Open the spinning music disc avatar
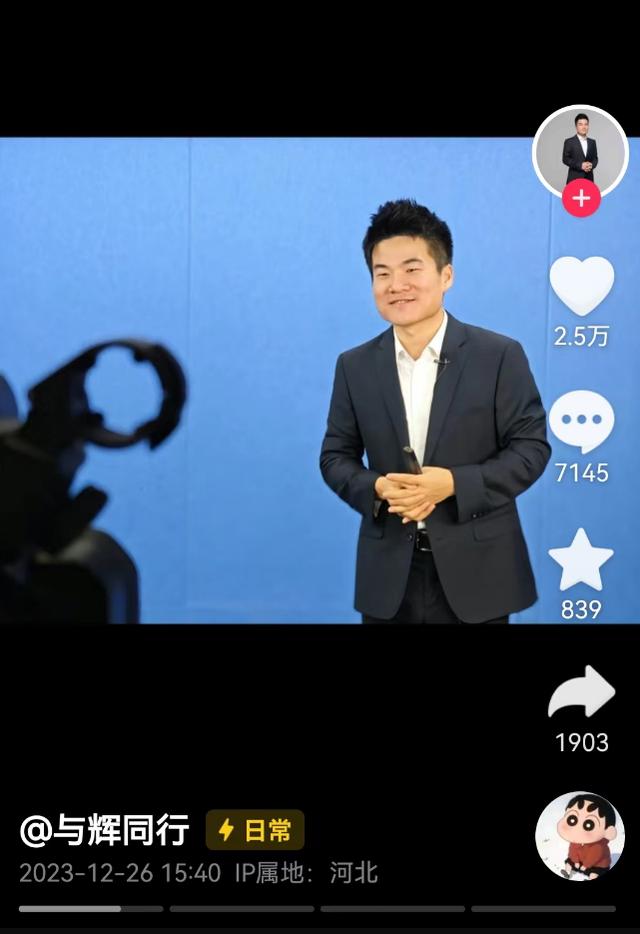This screenshot has width=640, height=934. 581,836
